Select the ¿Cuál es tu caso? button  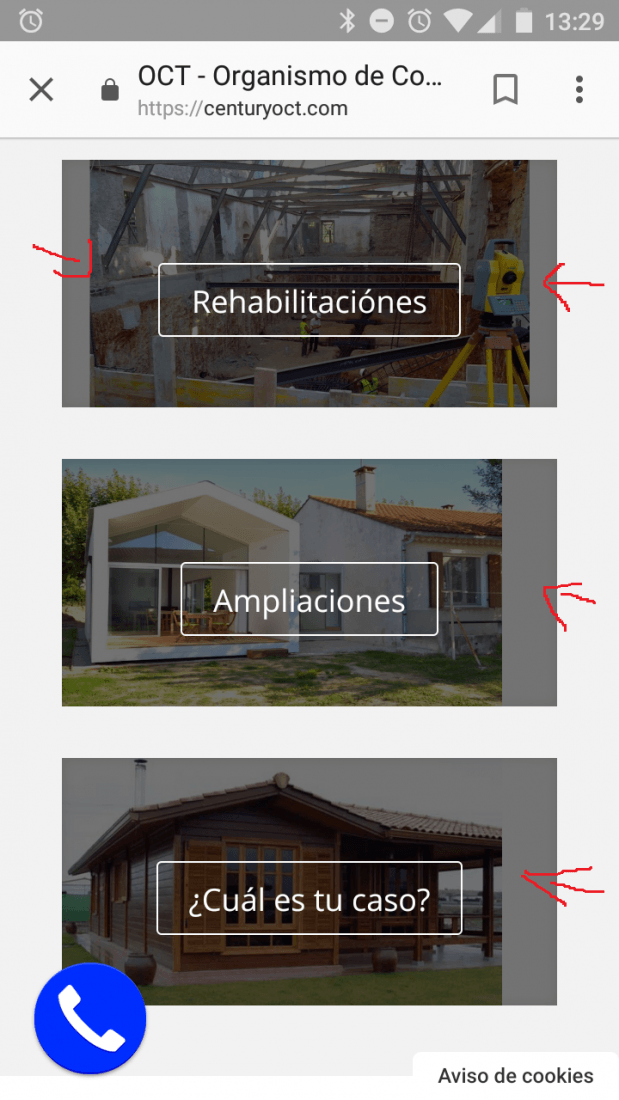[310, 898]
